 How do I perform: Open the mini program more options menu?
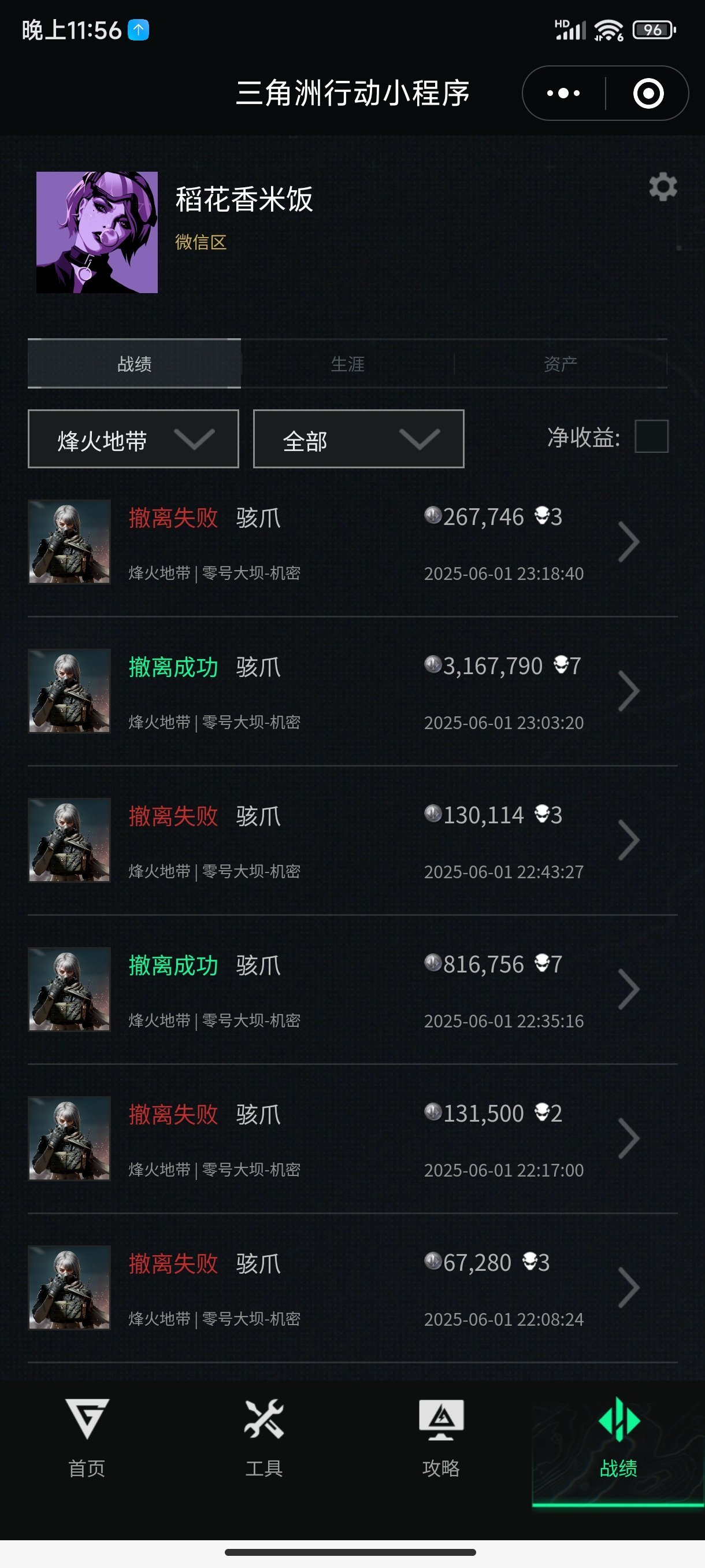pyautogui.click(x=563, y=93)
